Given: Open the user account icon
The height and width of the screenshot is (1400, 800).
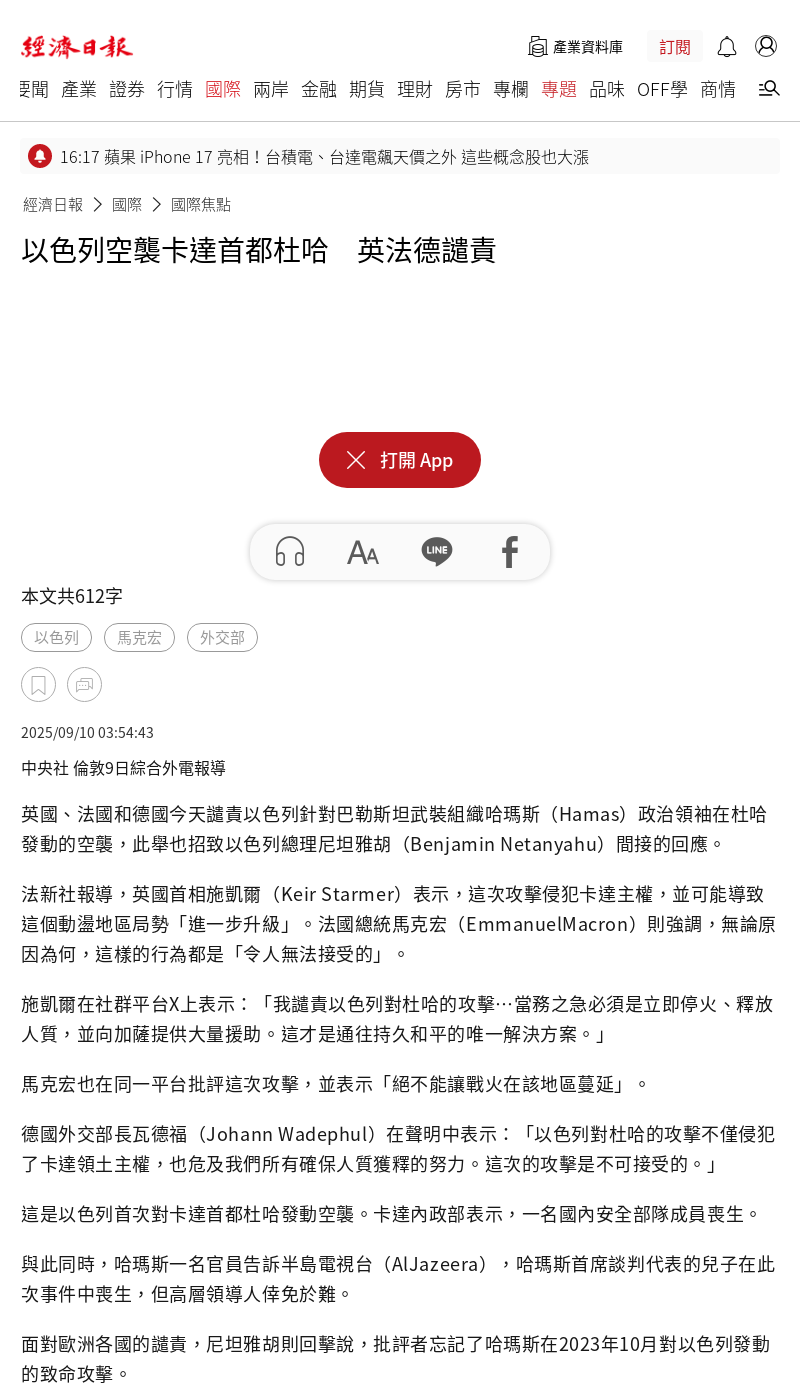Looking at the screenshot, I should (x=766, y=46).
